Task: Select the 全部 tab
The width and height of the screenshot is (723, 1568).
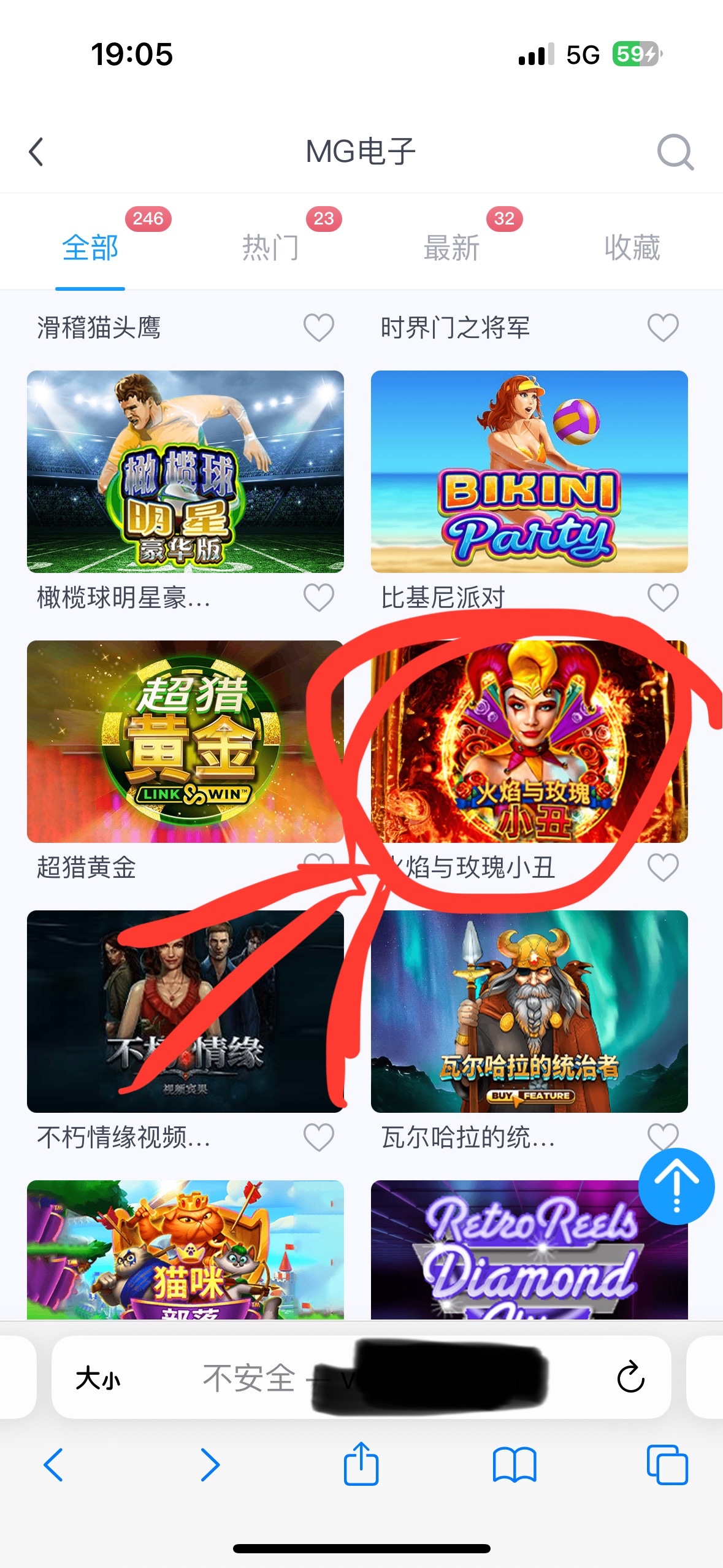Action: [90, 248]
